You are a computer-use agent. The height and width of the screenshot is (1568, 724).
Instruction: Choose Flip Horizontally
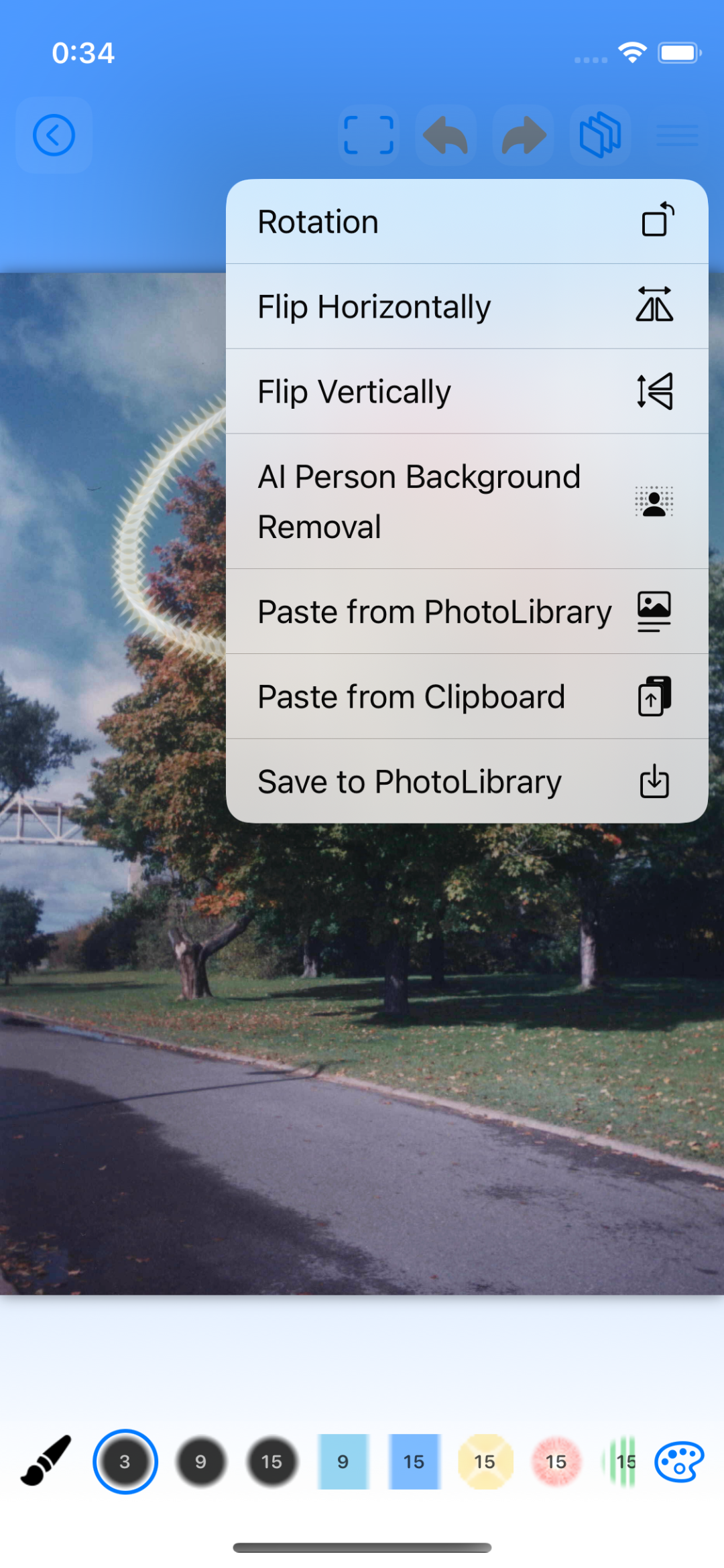pyautogui.click(x=467, y=307)
